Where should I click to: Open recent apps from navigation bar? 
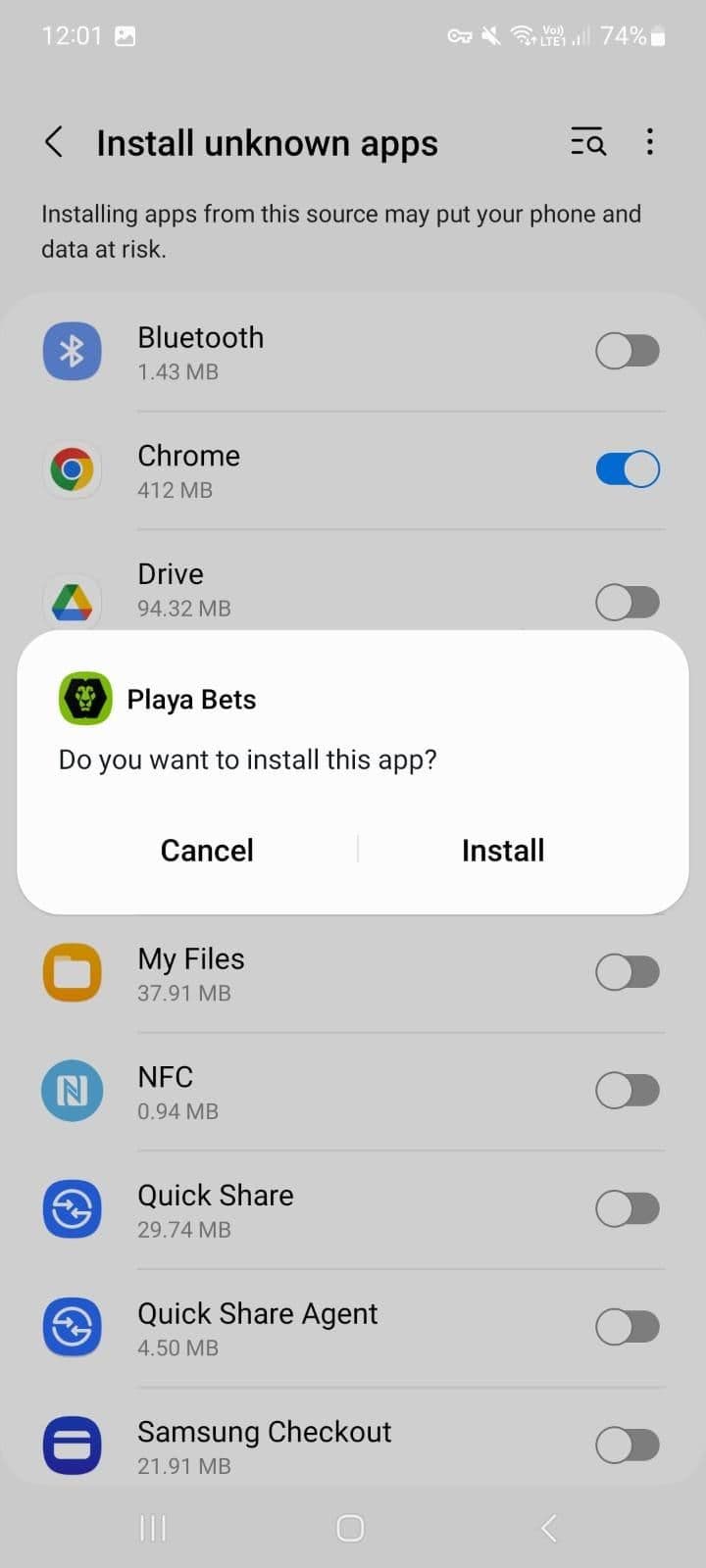click(x=153, y=1528)
